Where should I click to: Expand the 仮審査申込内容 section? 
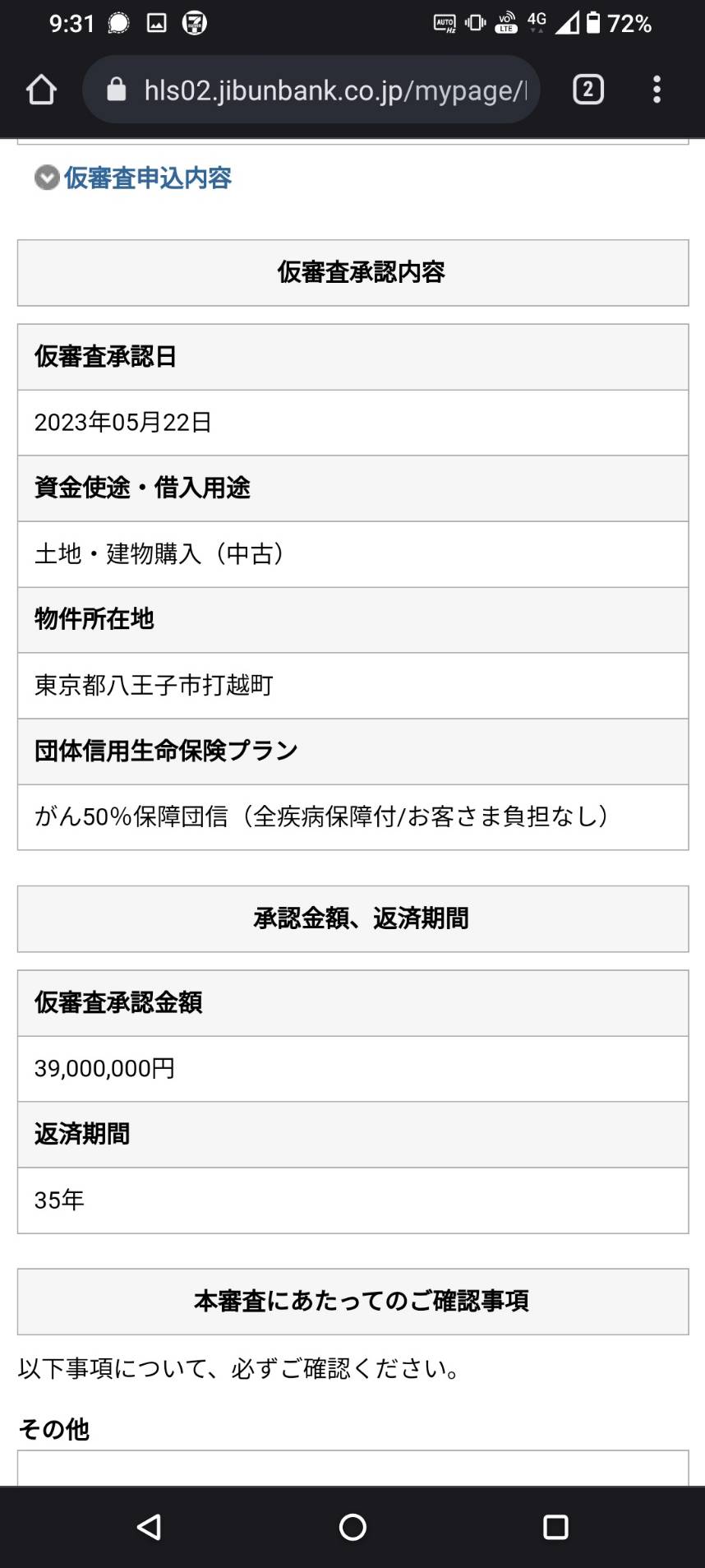(x=133, y=178)
